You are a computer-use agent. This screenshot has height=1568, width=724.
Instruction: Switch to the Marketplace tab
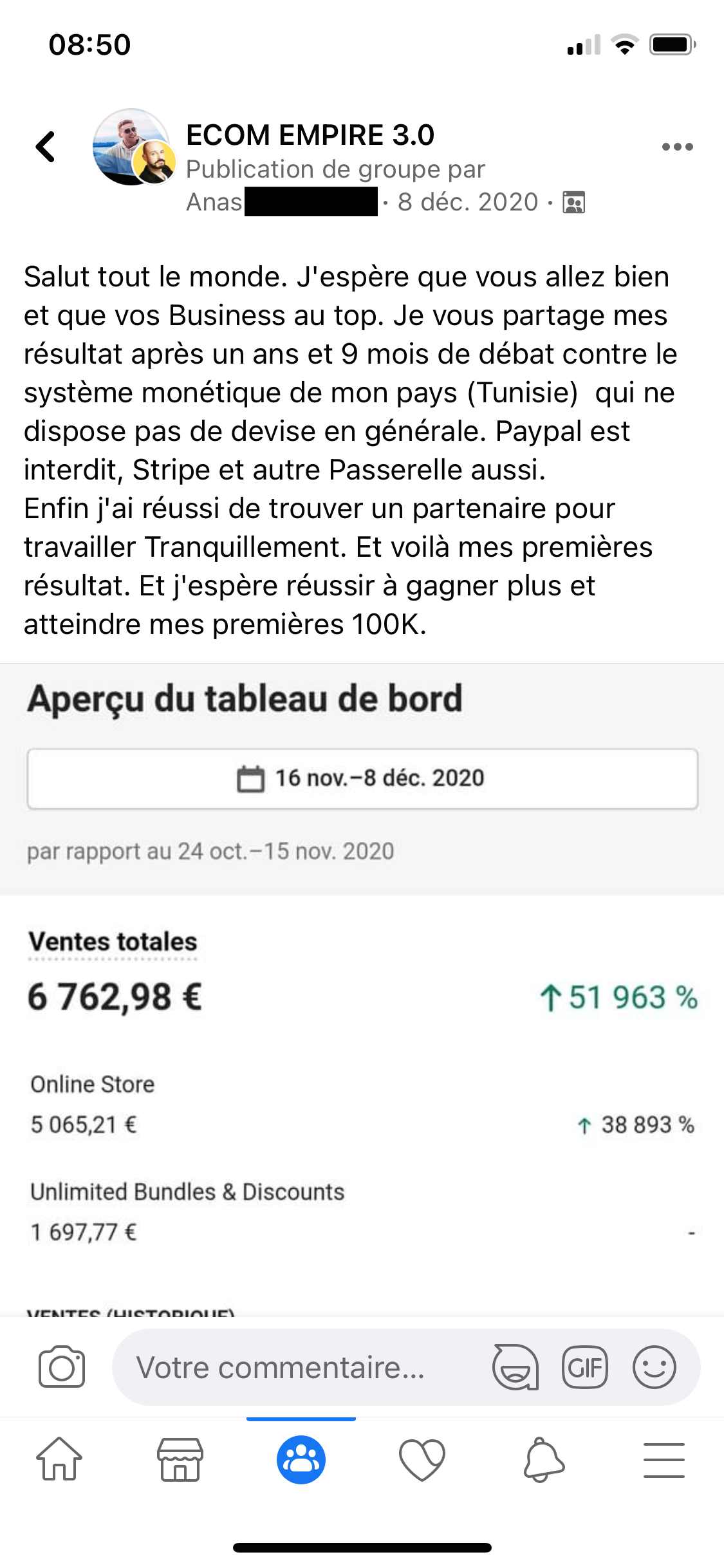(180, 1459)
